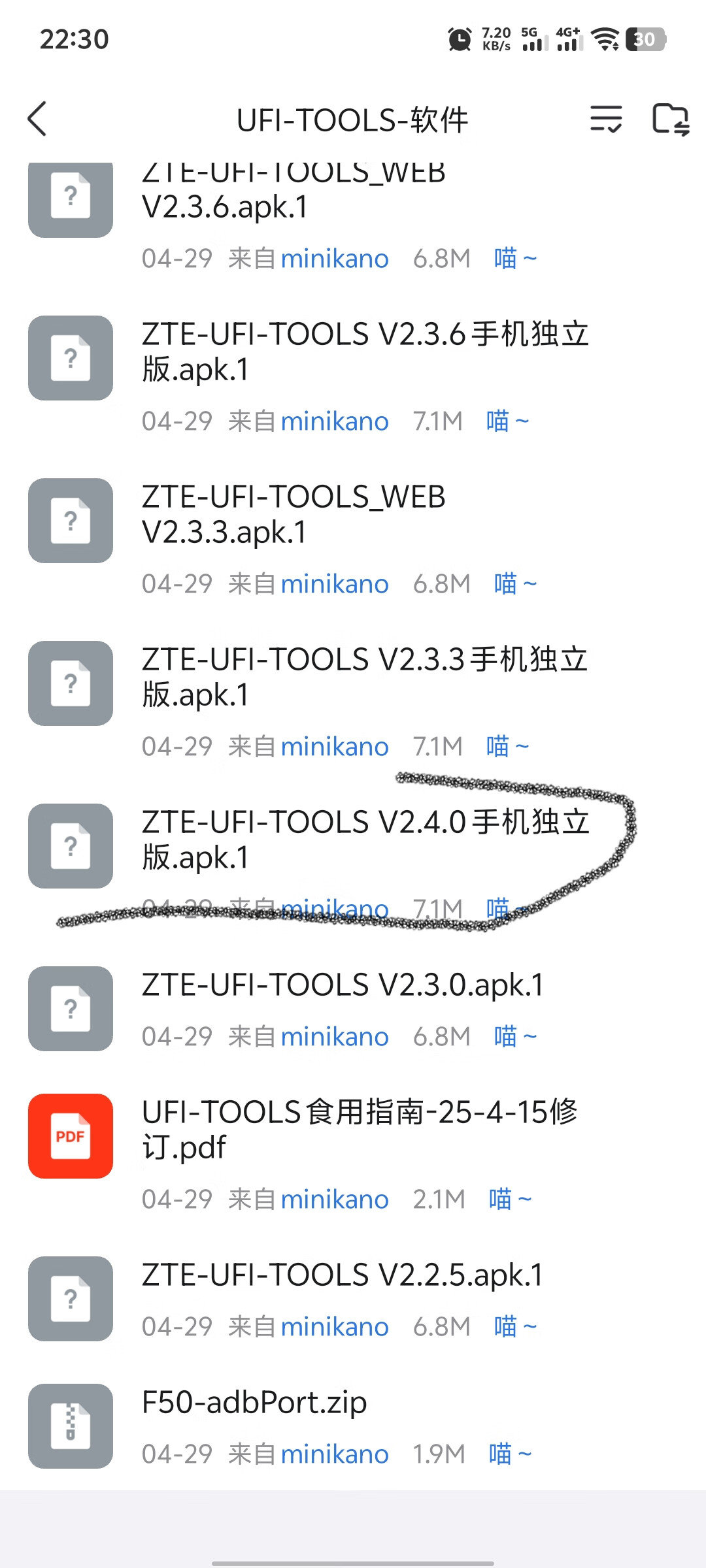
Task: Open the sort and select list icon
Action: click(x=606, y=119)
